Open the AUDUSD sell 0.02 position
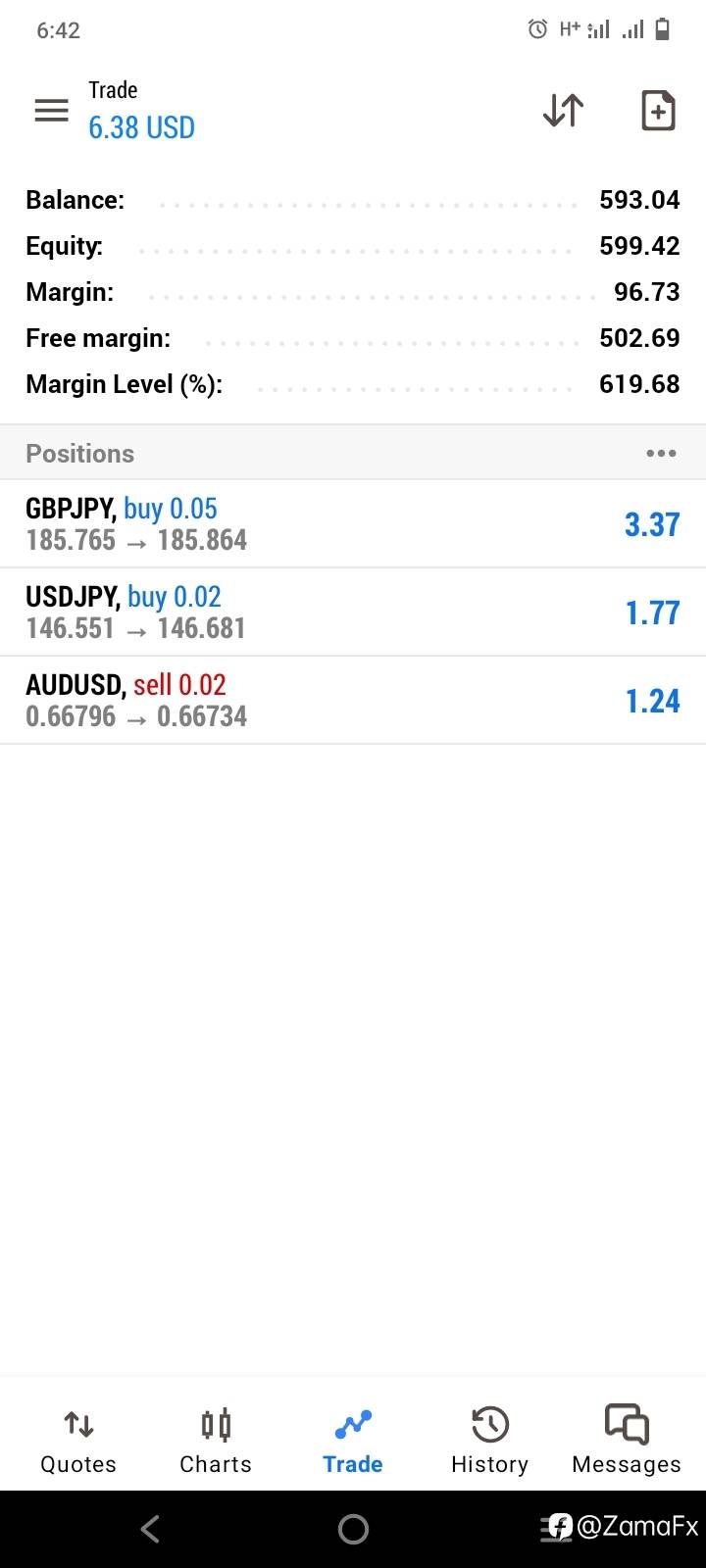This screenshot has width=706, height=1568. 353,701
